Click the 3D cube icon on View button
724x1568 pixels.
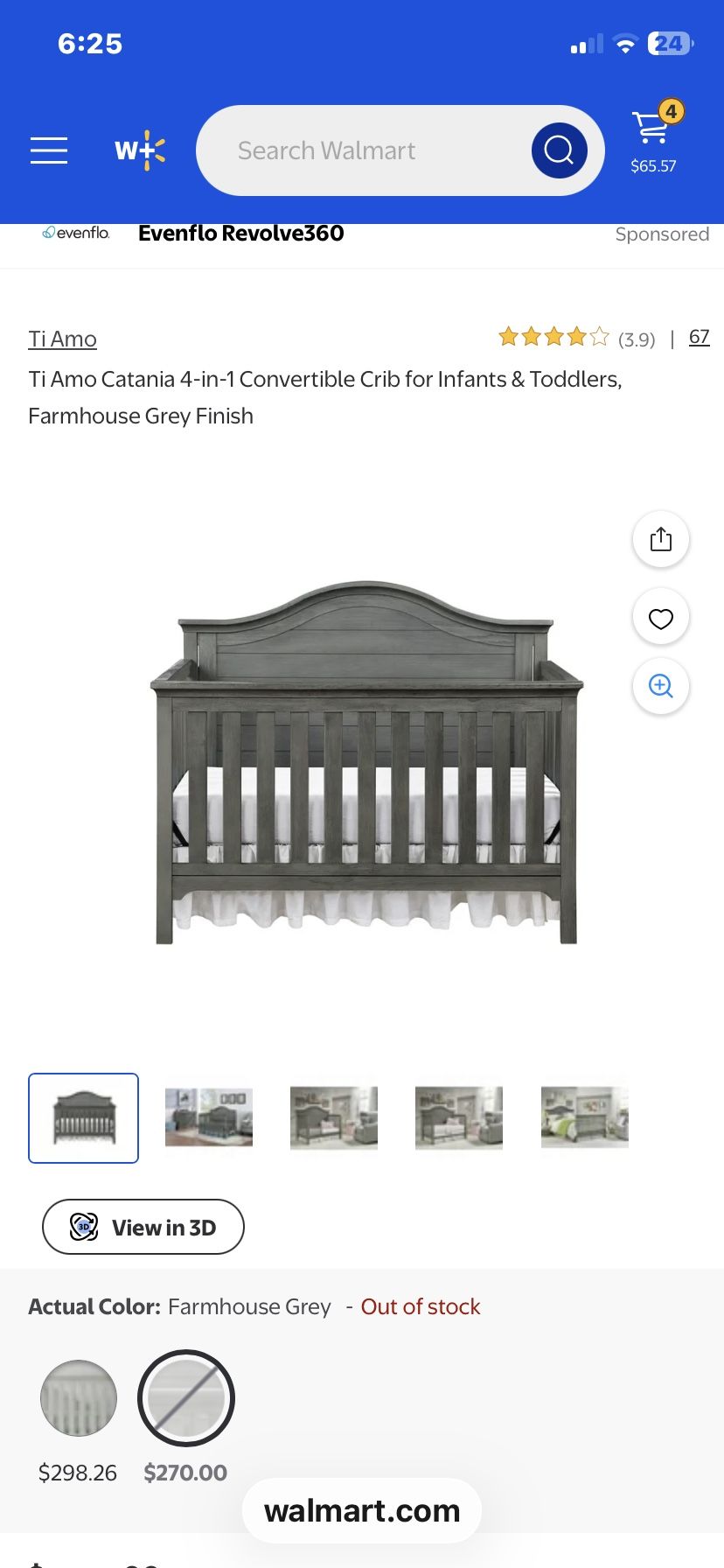[x=83, y=1227]
